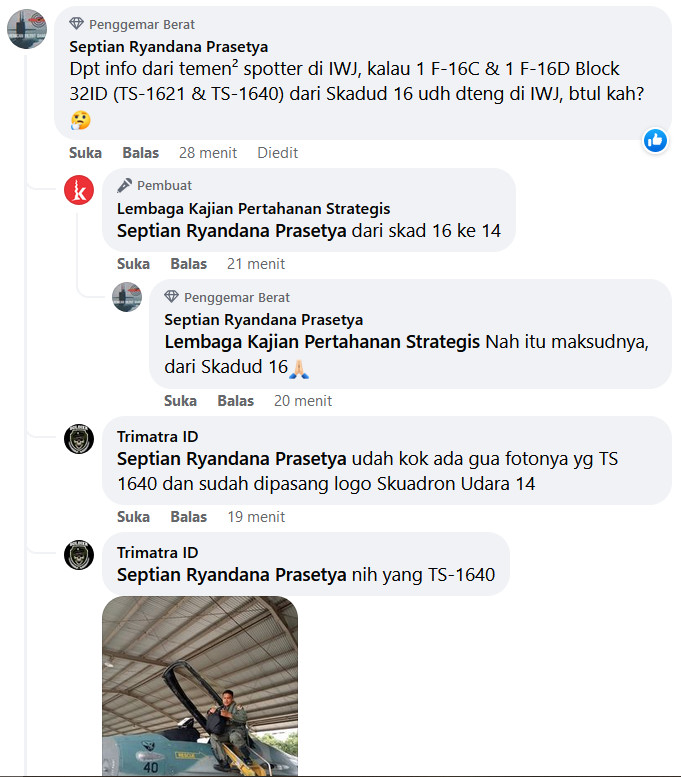The height and width of the screenshot is (777, 681).
Task: Tap Suka under the 20 menit reply
Action: point(180,401)
